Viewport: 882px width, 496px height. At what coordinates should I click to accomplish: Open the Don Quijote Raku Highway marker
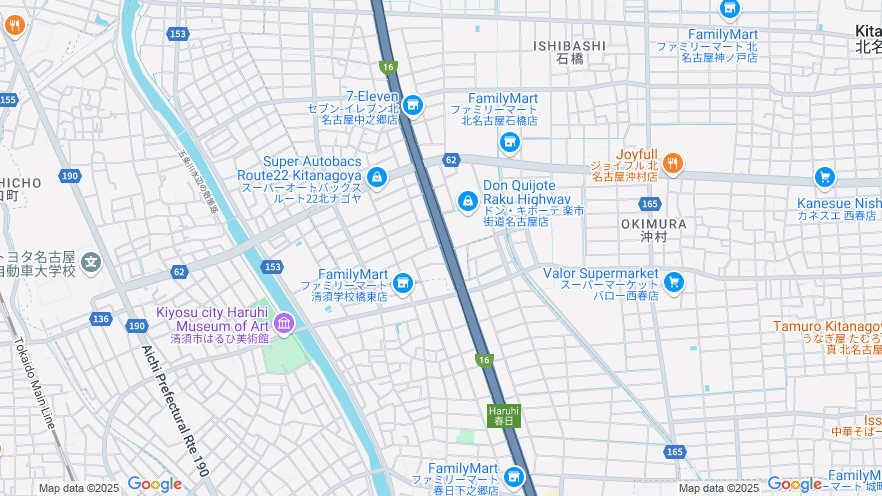(467, 202)
